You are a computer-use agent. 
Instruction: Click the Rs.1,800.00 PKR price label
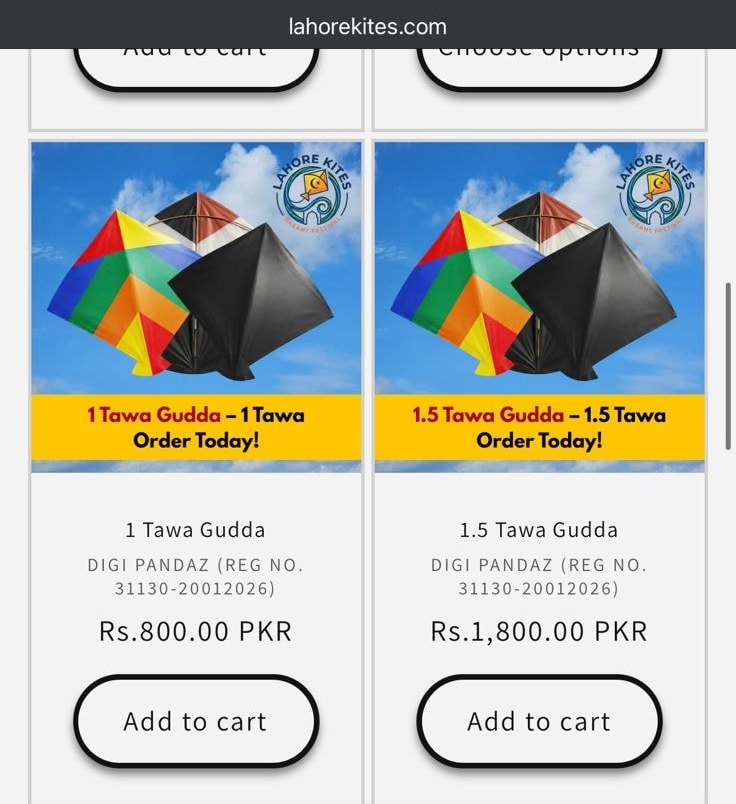click(540, 631)
